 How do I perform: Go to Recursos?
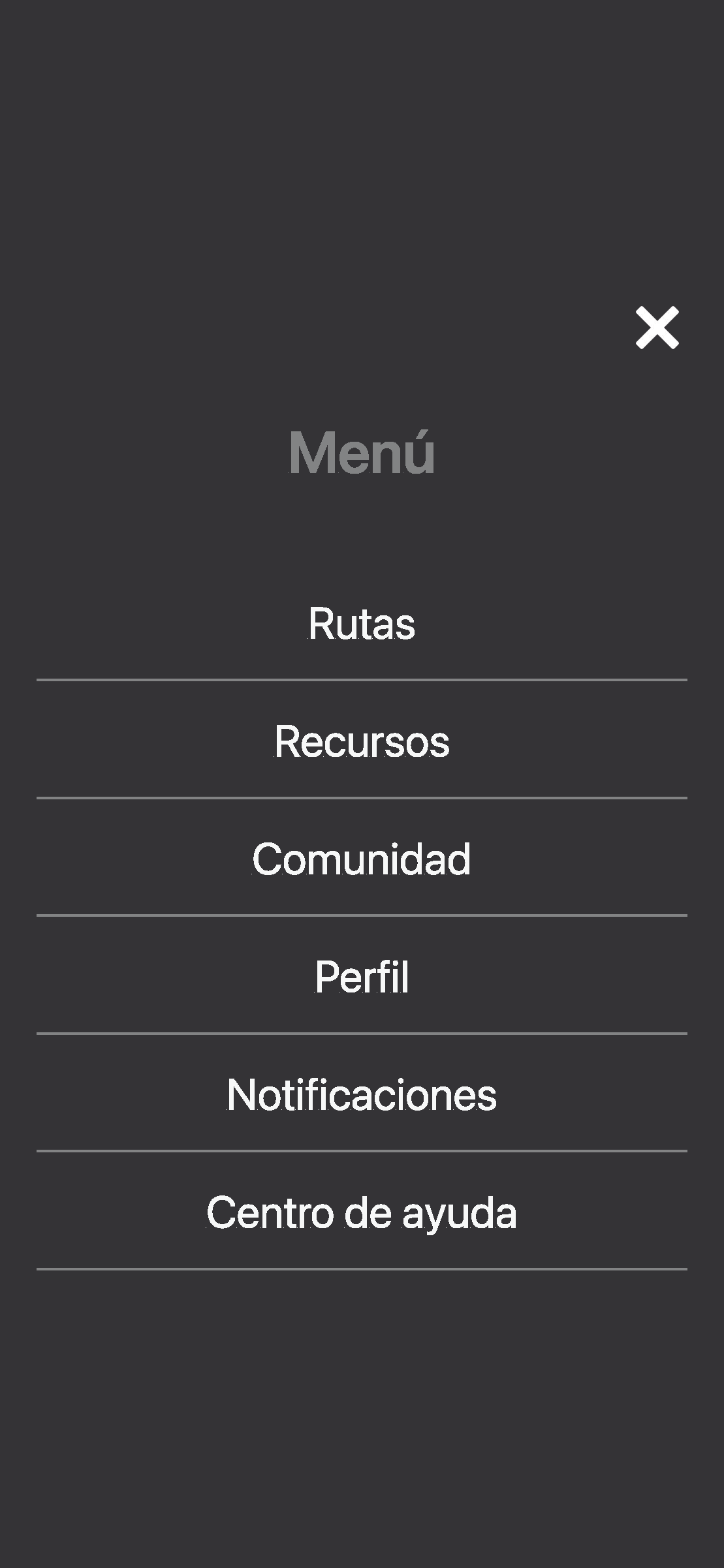point(362,742)
